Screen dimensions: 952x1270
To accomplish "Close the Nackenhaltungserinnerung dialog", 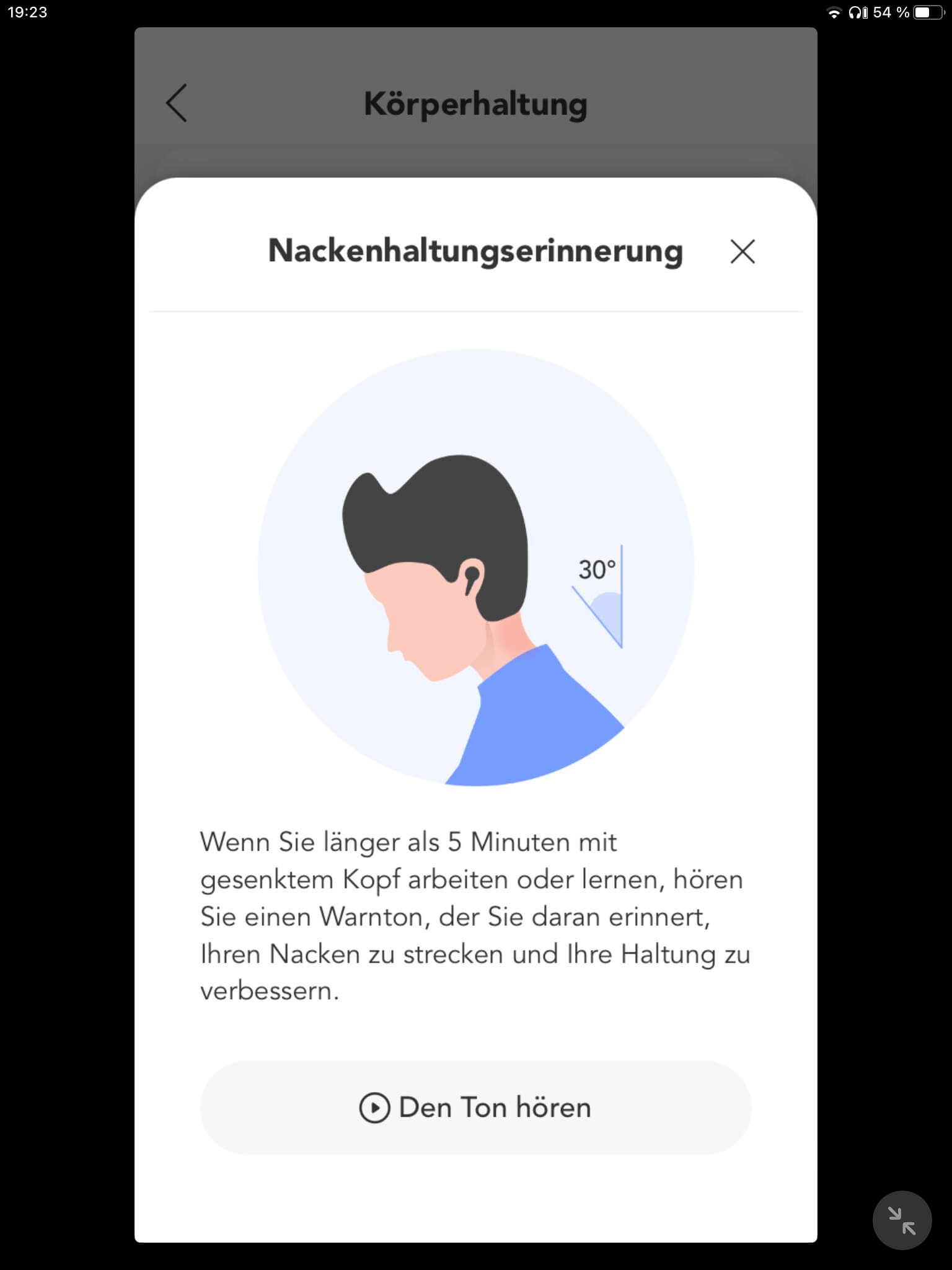I will pyautogui.click(x=742, y=252).
